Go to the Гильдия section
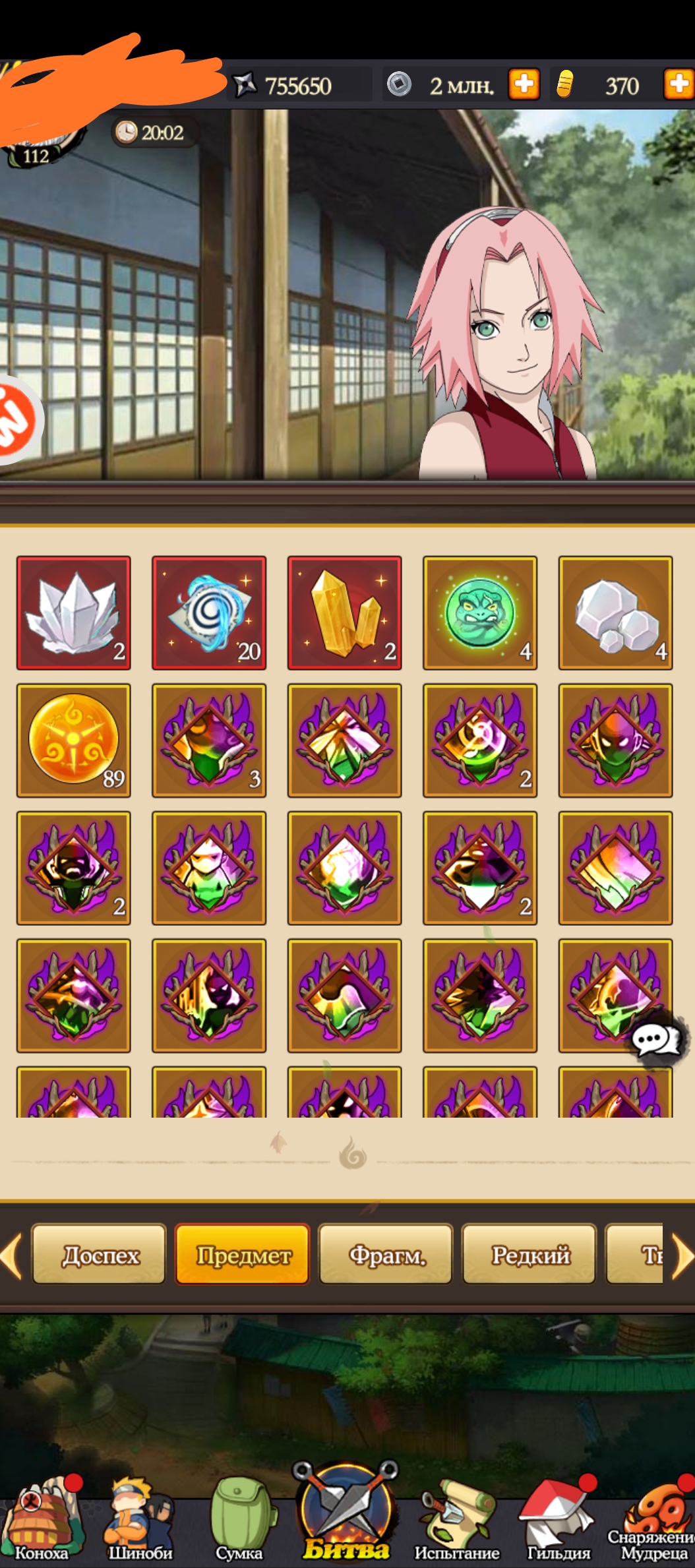The image size is (695, 1568). 559,1522
